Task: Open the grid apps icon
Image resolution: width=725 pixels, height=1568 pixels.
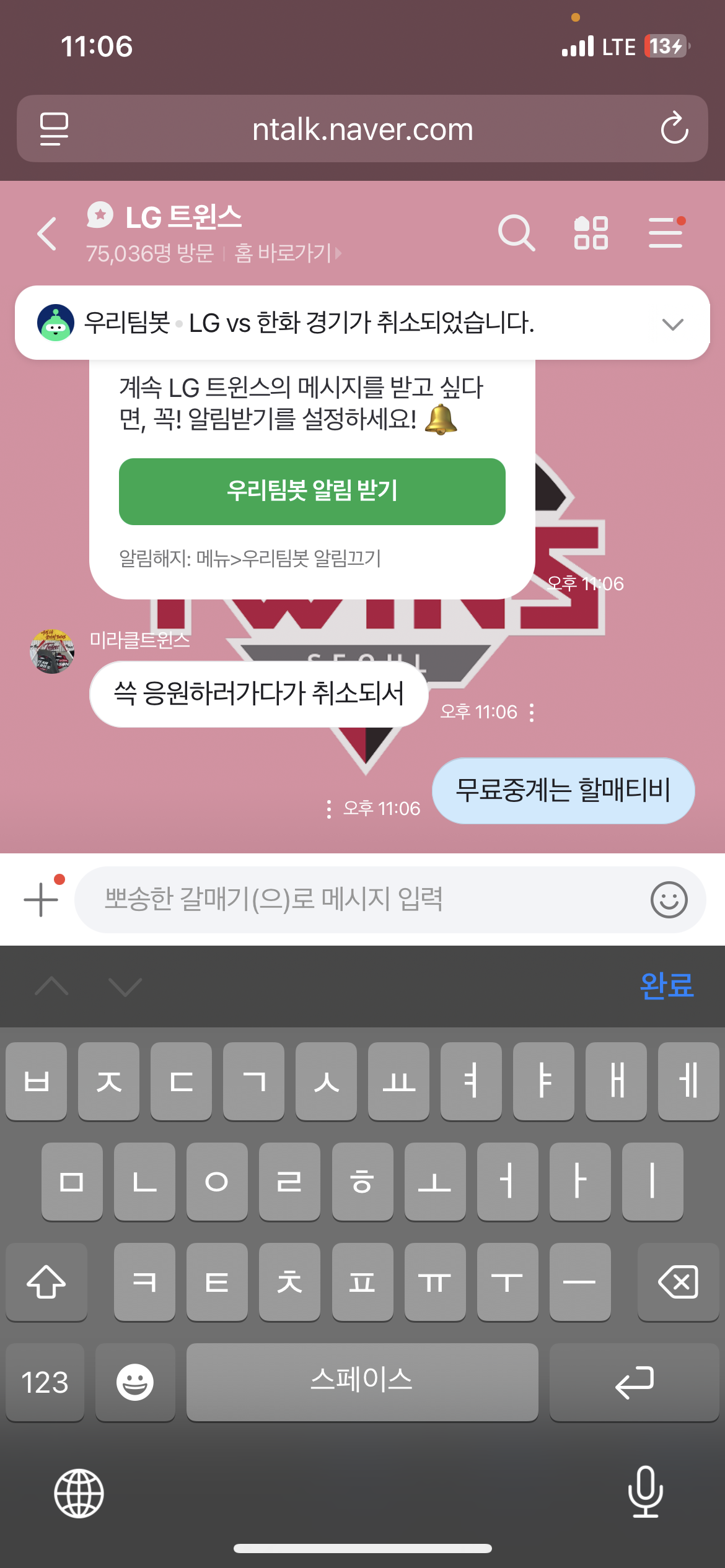Action: tap(591, 233)
